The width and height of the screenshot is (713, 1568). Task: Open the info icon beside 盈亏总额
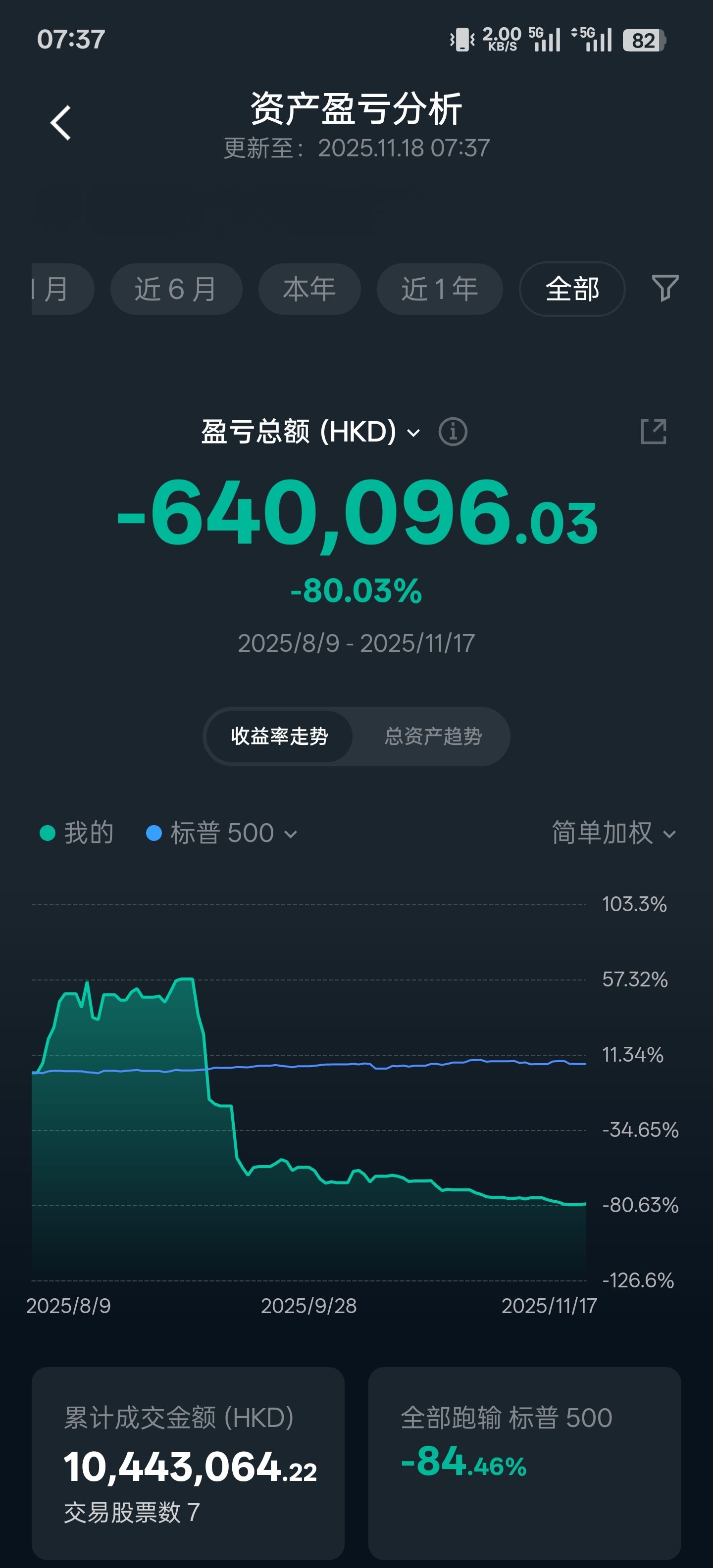click(453, 432)
